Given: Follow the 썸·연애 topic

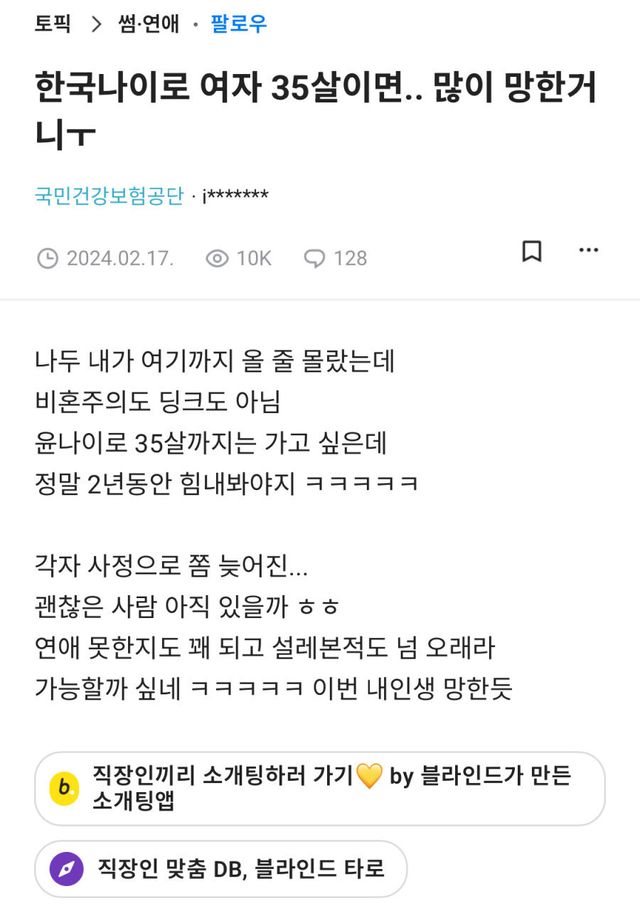Looking at the screenshot, I should [238, 24].
